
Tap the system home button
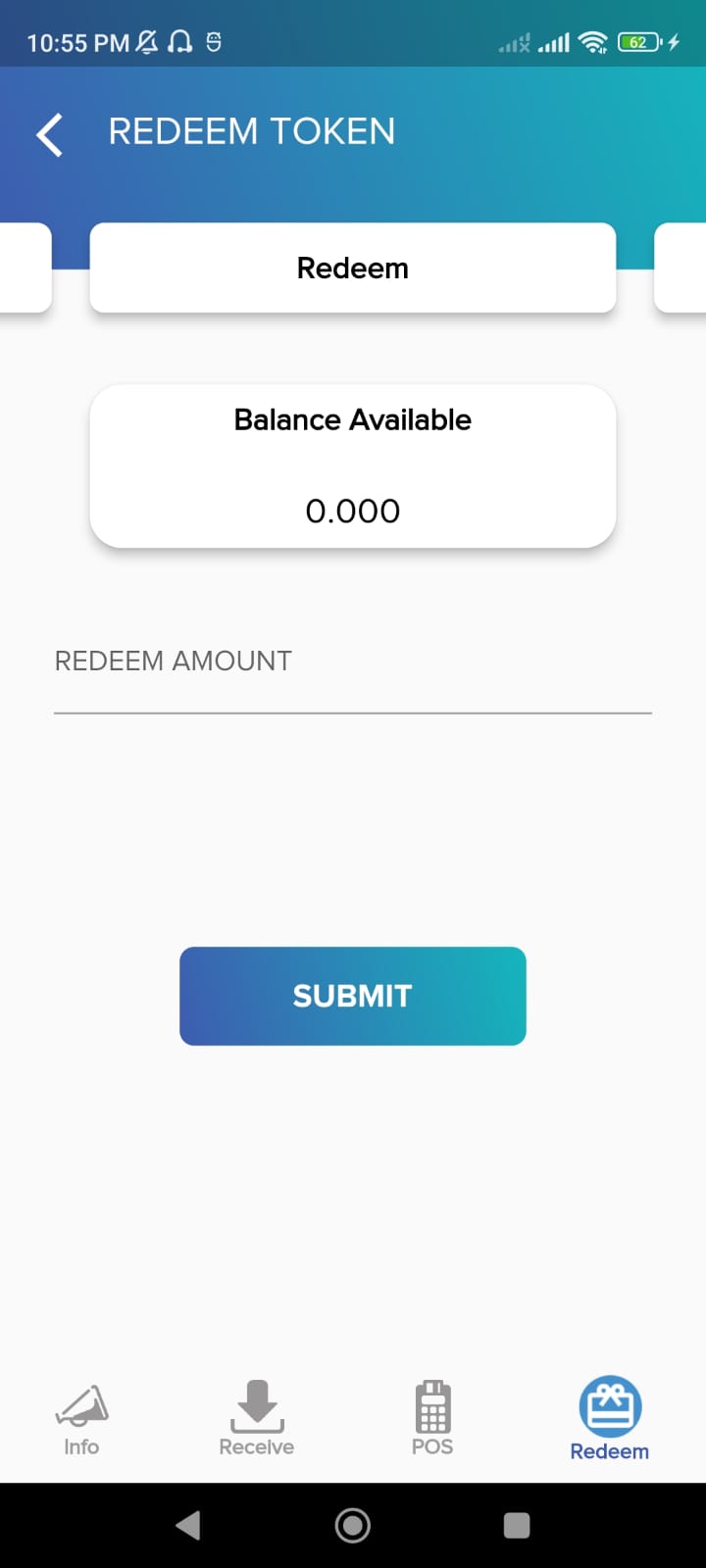(352, 1525)
